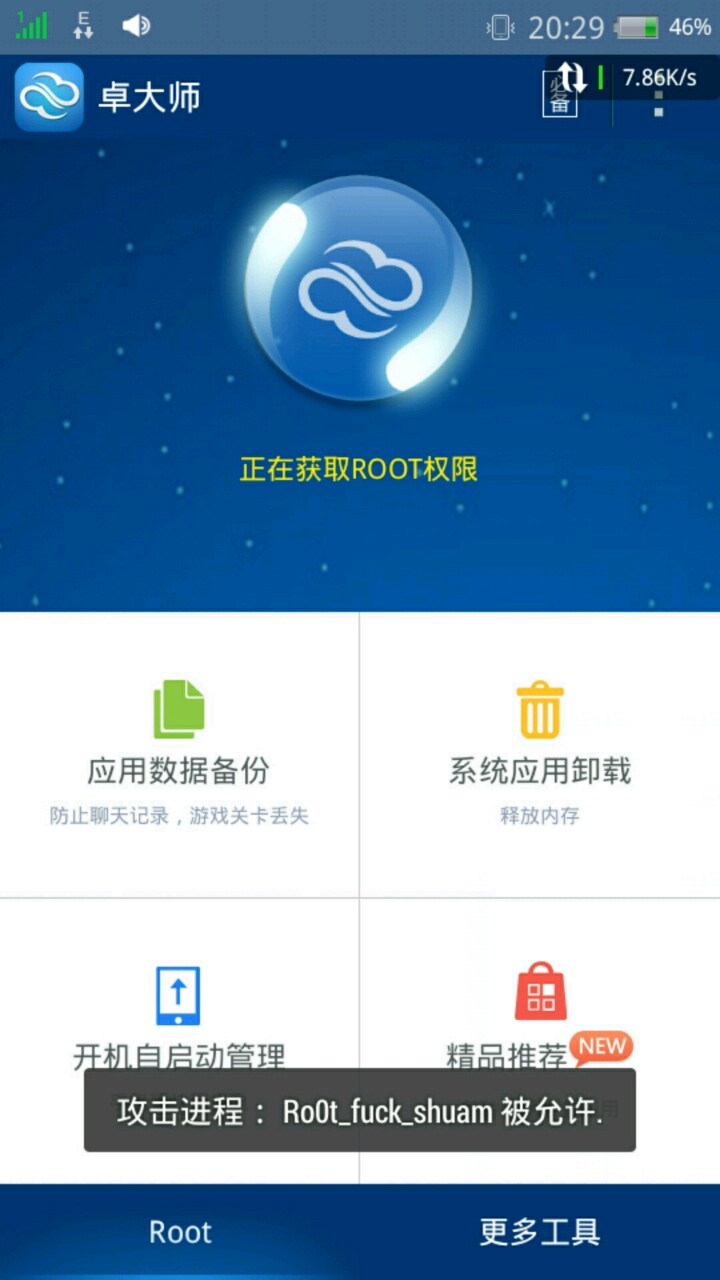The height and width of the screenshot is (1280, 720).
Task: Switch to the Root tab
Action: tap(180, 1232)
